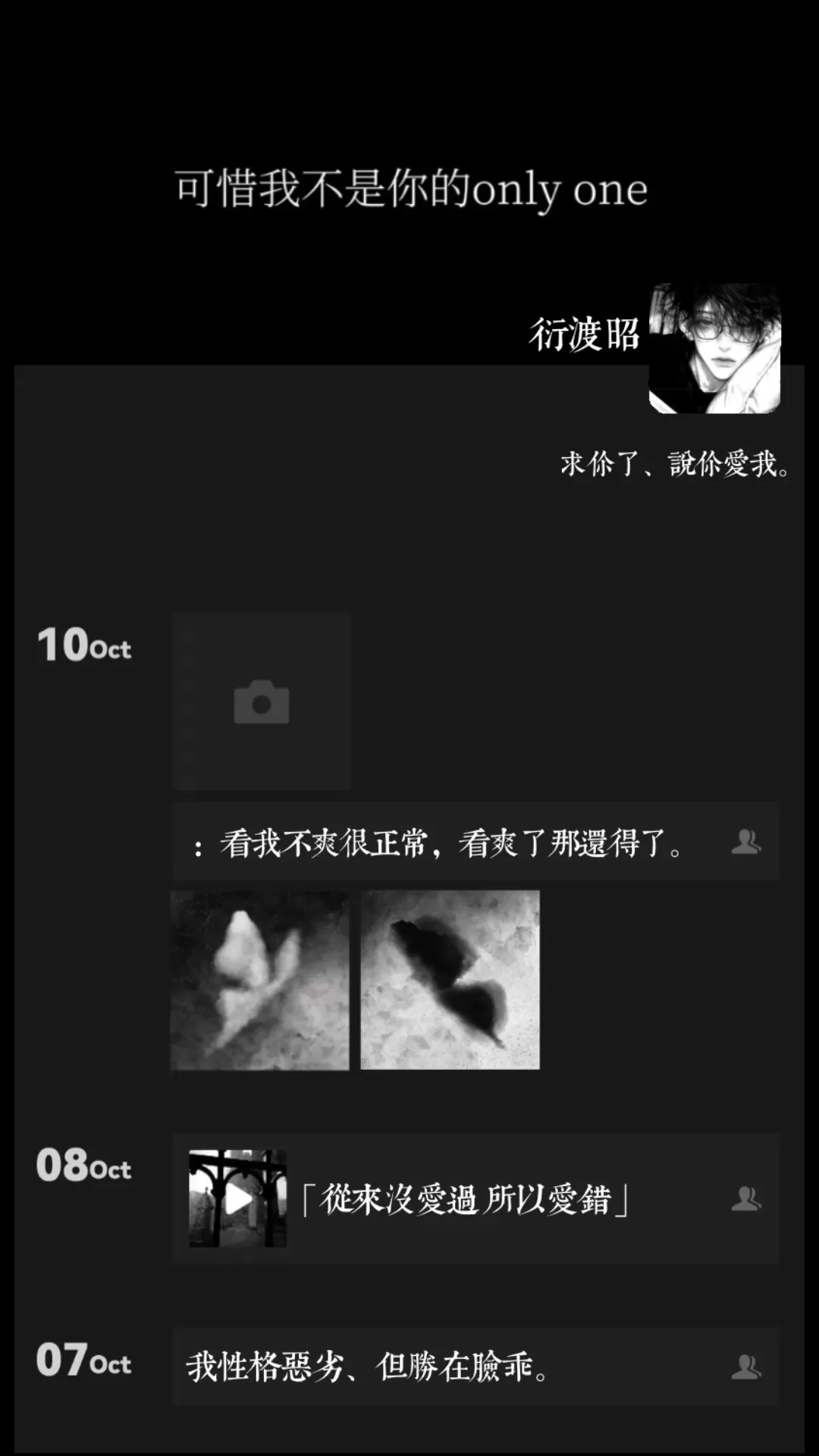
Task: View the black butterfly photo
Action: pos(450,980)
